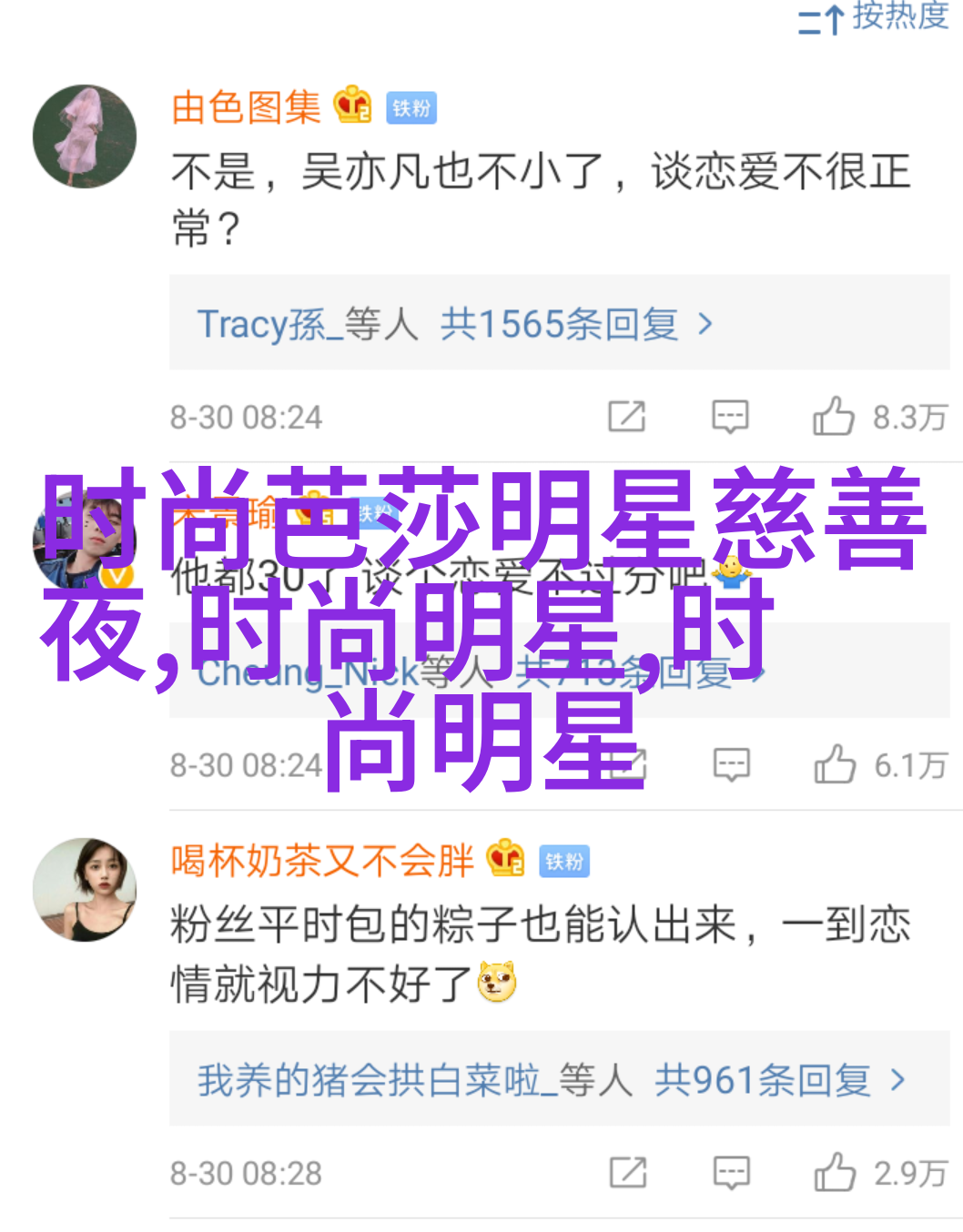This screenshot has width=963, height=1232.
Task: Open 喝杯奶茶又不会胖's profile avatar
Action: tap(85, 889)
